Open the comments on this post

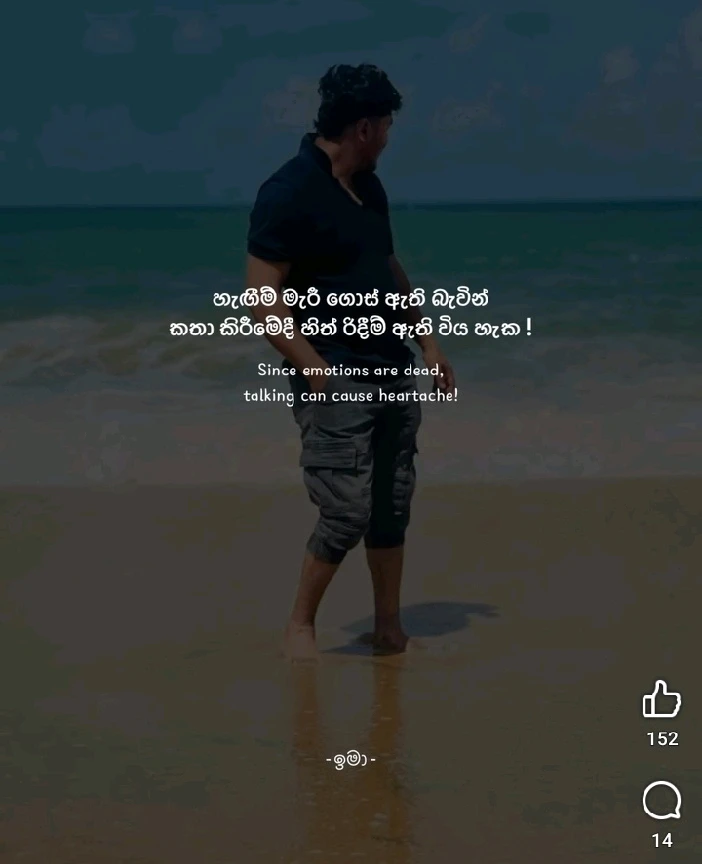661,801
